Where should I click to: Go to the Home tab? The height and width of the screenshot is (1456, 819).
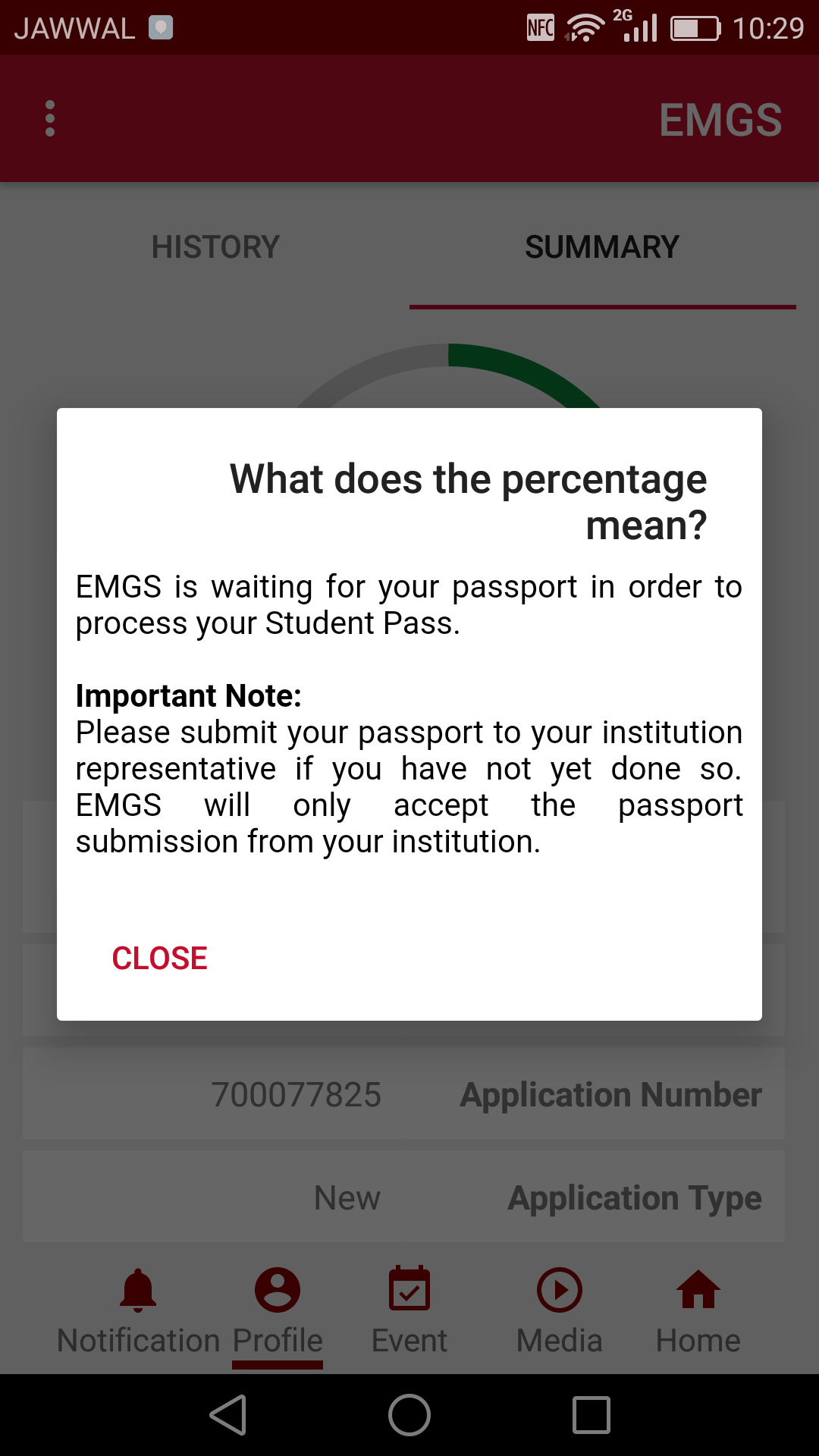point(698,1312)
